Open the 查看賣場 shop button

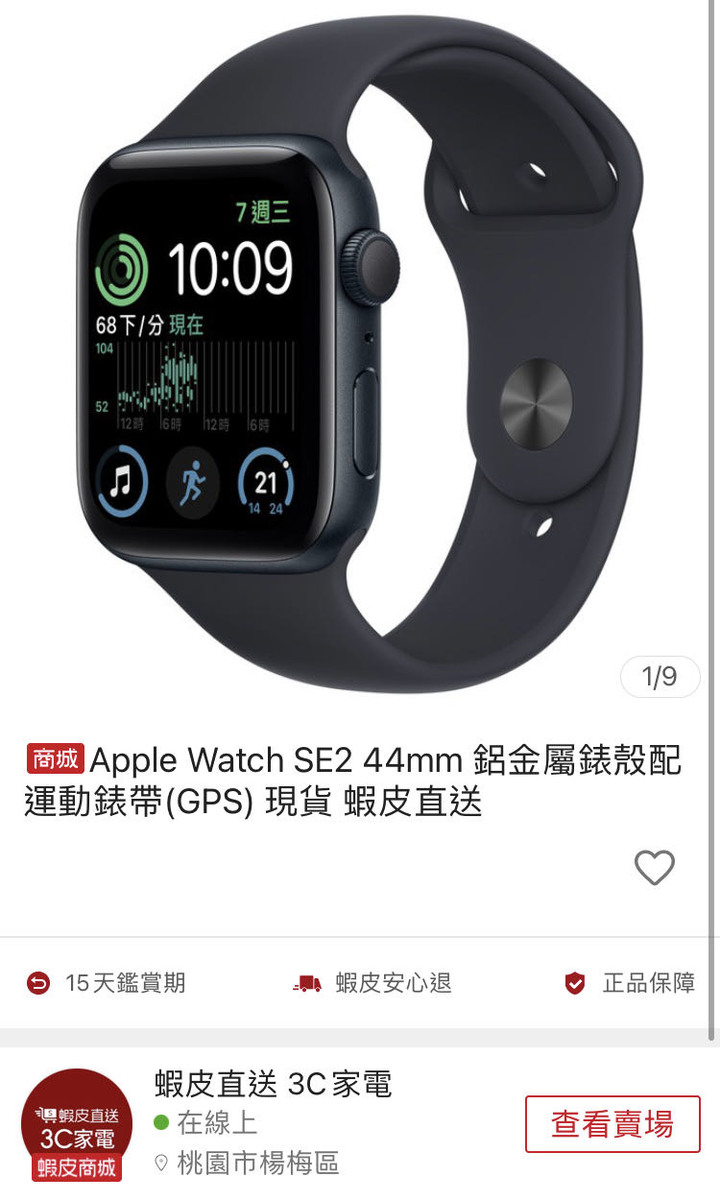[x=613, y=1124]
